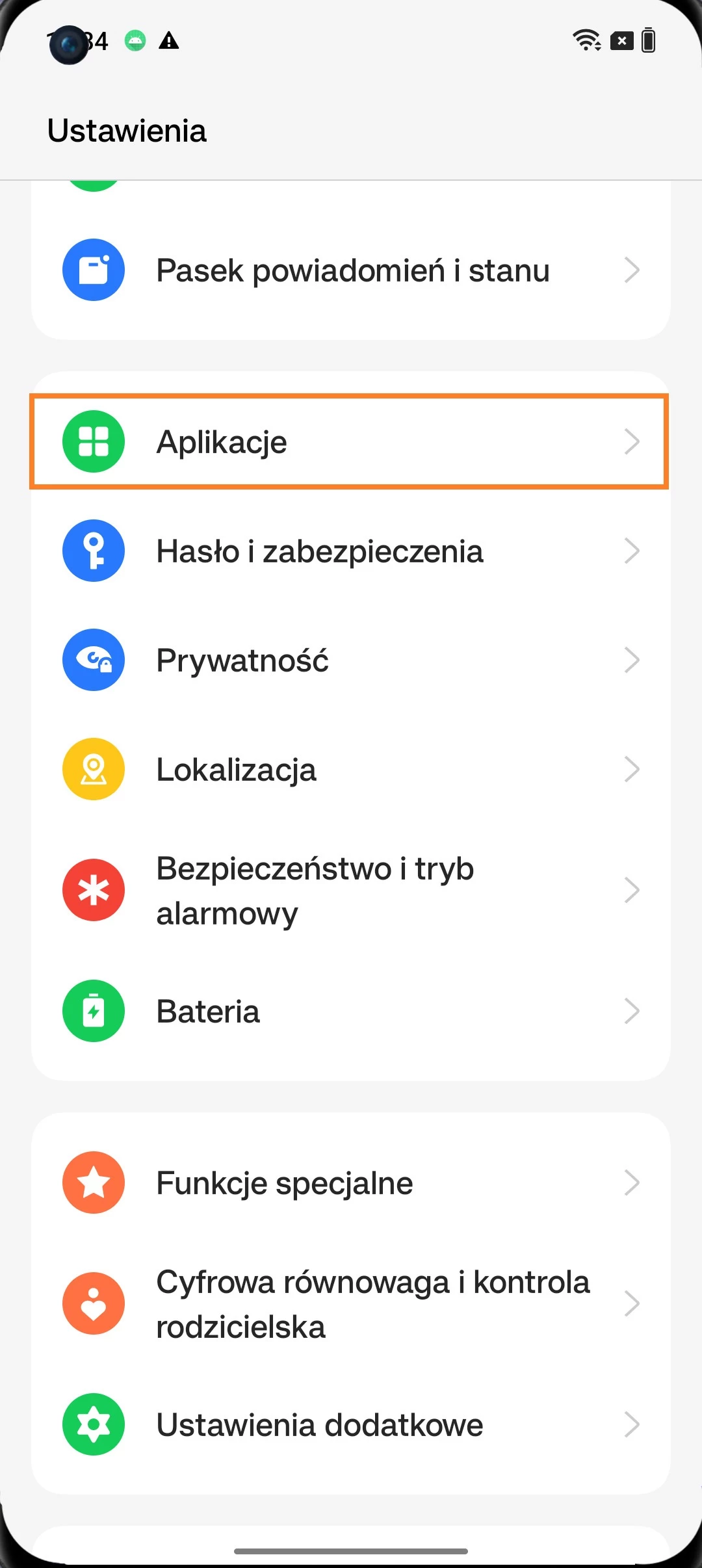This screenshot has height=1568, width=702.
Task: Go to Hasło i zabezpieczenia
Action: click(x=351, y=551)
